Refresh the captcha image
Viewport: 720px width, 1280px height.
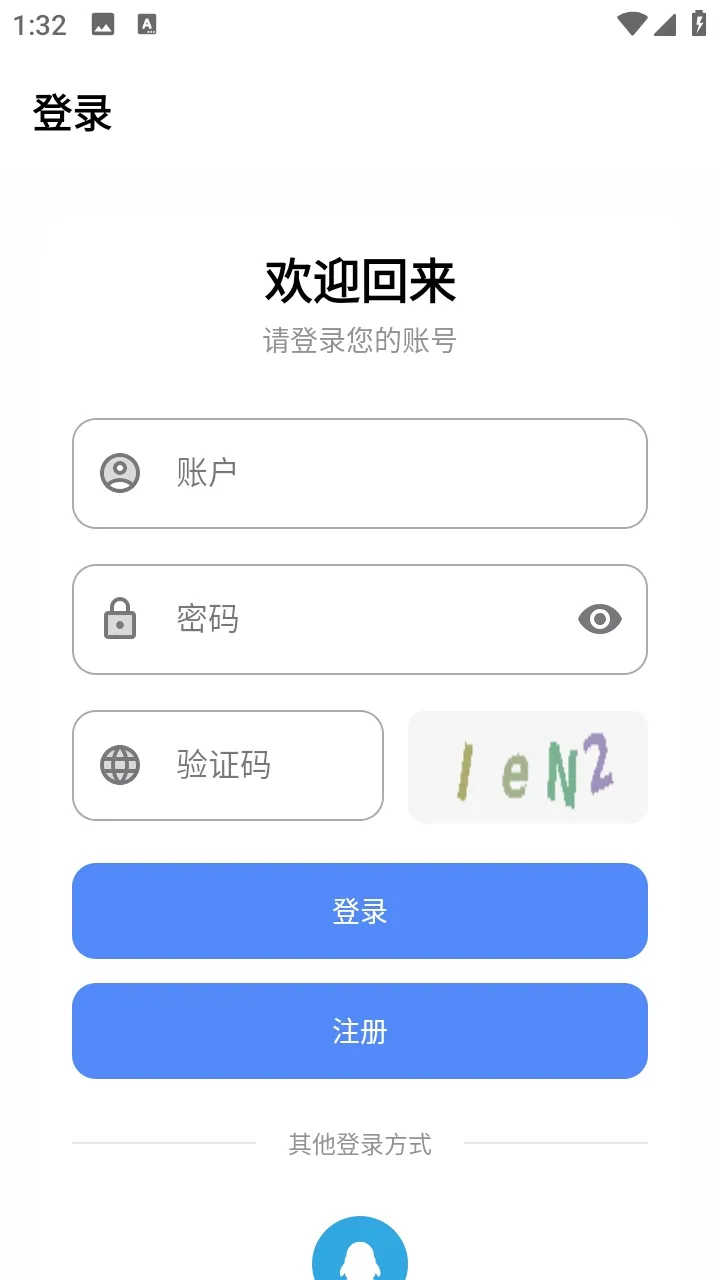click(x=528, y=767)
